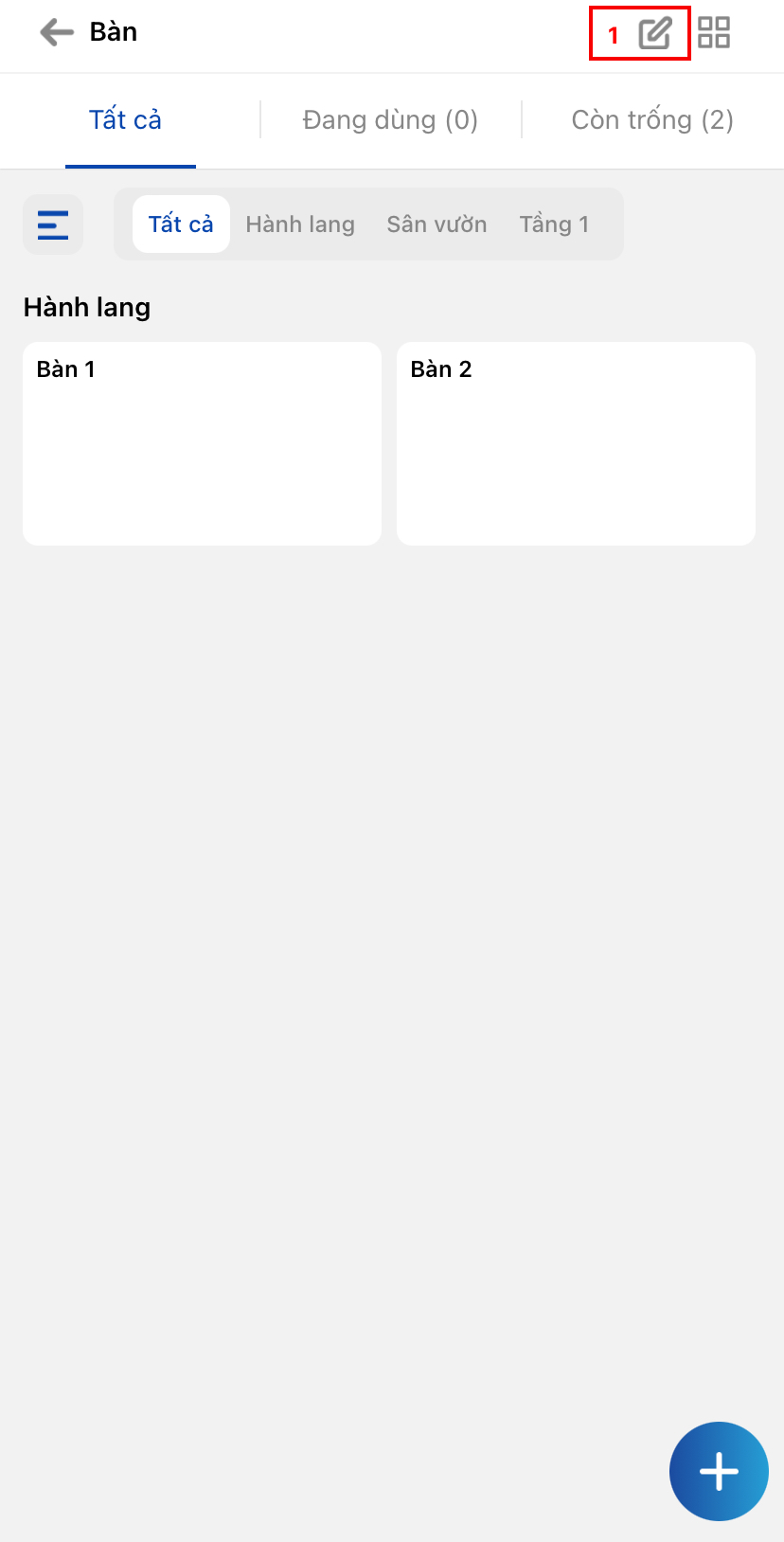This screenshot has width=784, height=1542.
Task: Open the Bàn 2 card
Action: 576,443
